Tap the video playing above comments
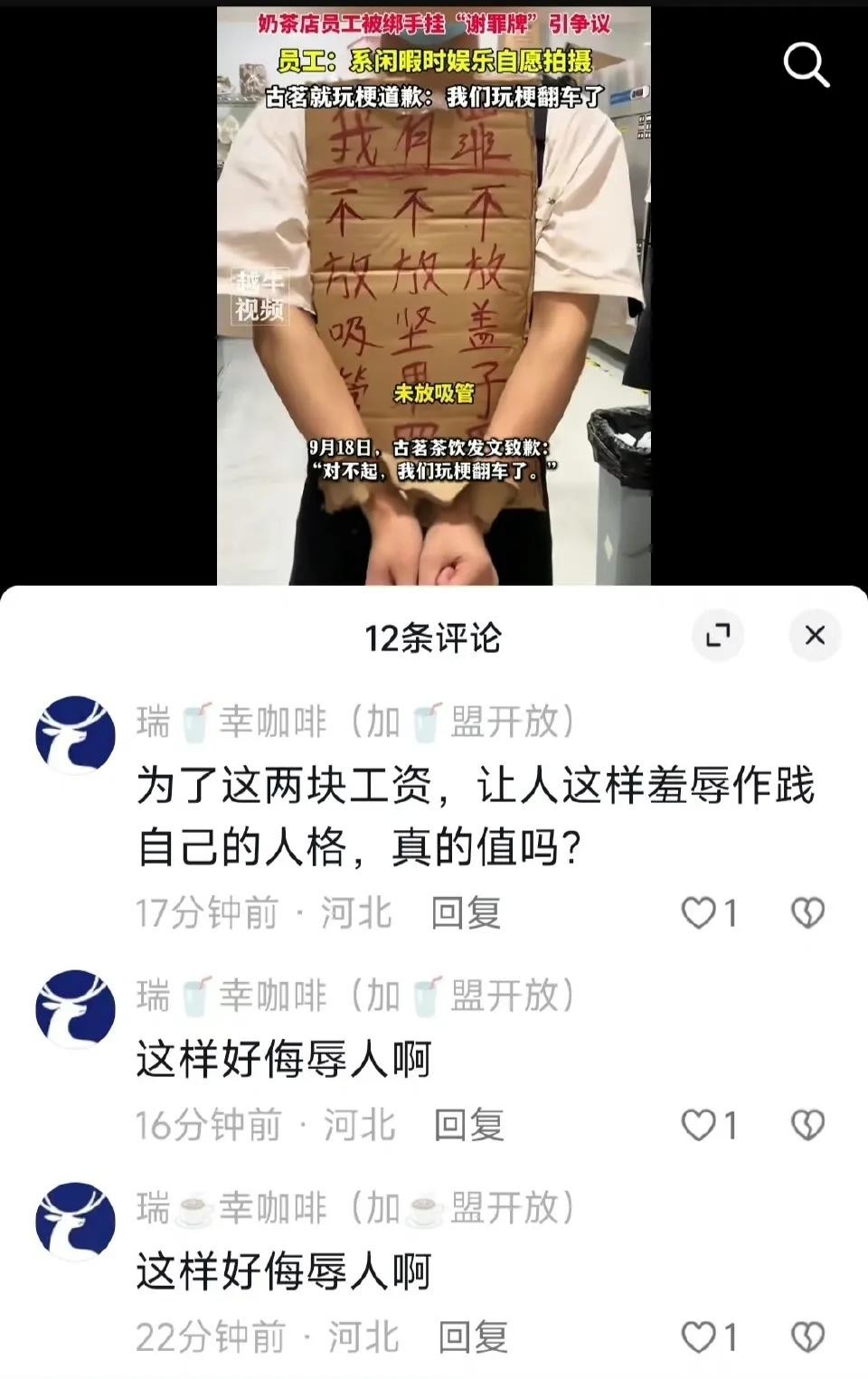Screen dimensions: 868x1379 [x=434, y=298]
